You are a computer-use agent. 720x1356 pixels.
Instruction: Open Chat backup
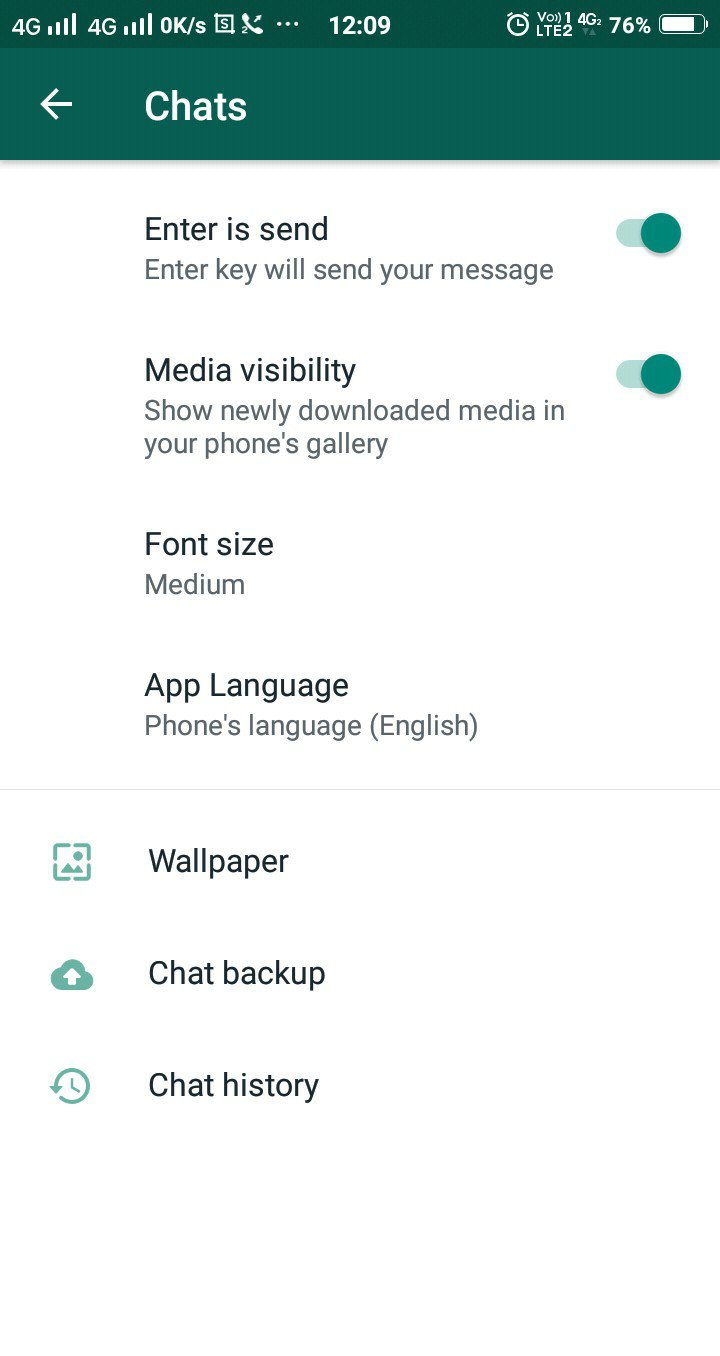point(236,973)
